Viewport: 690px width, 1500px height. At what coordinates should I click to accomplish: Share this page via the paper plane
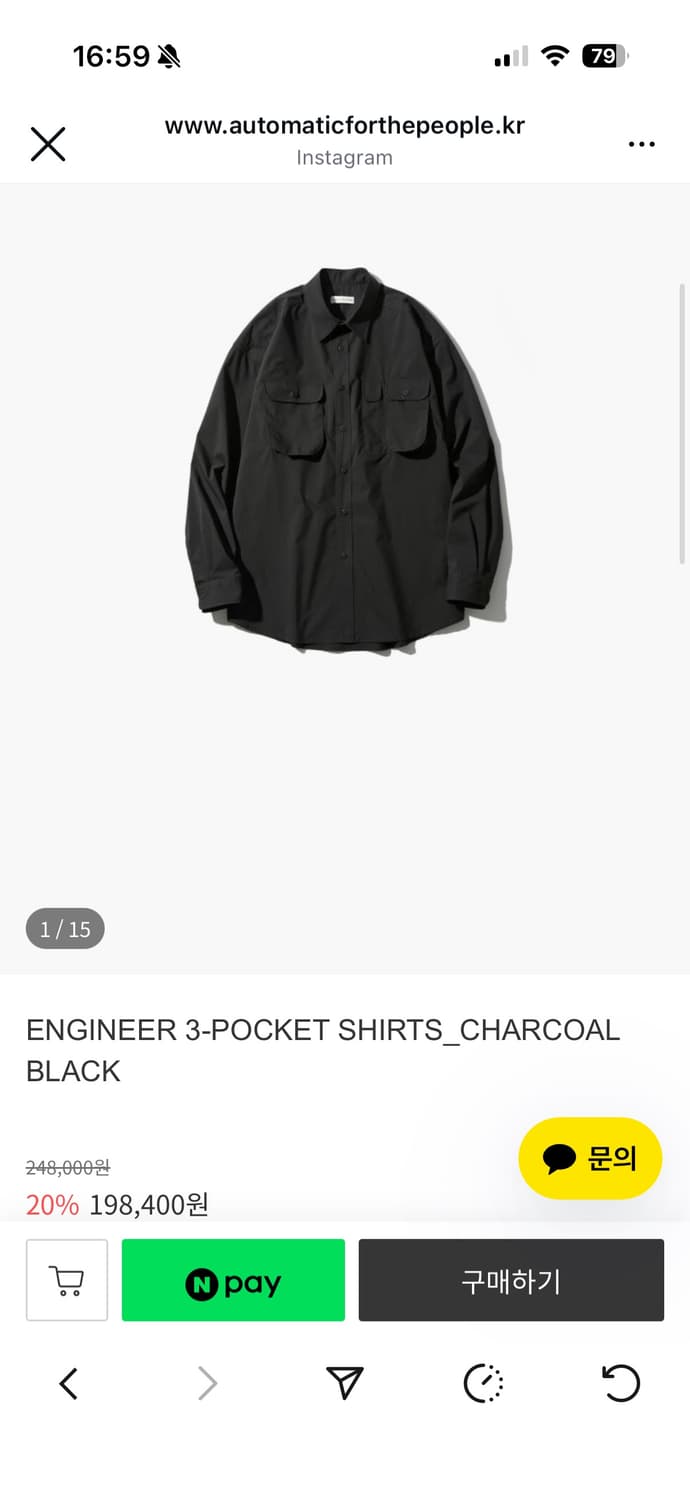click(344, 1384)
